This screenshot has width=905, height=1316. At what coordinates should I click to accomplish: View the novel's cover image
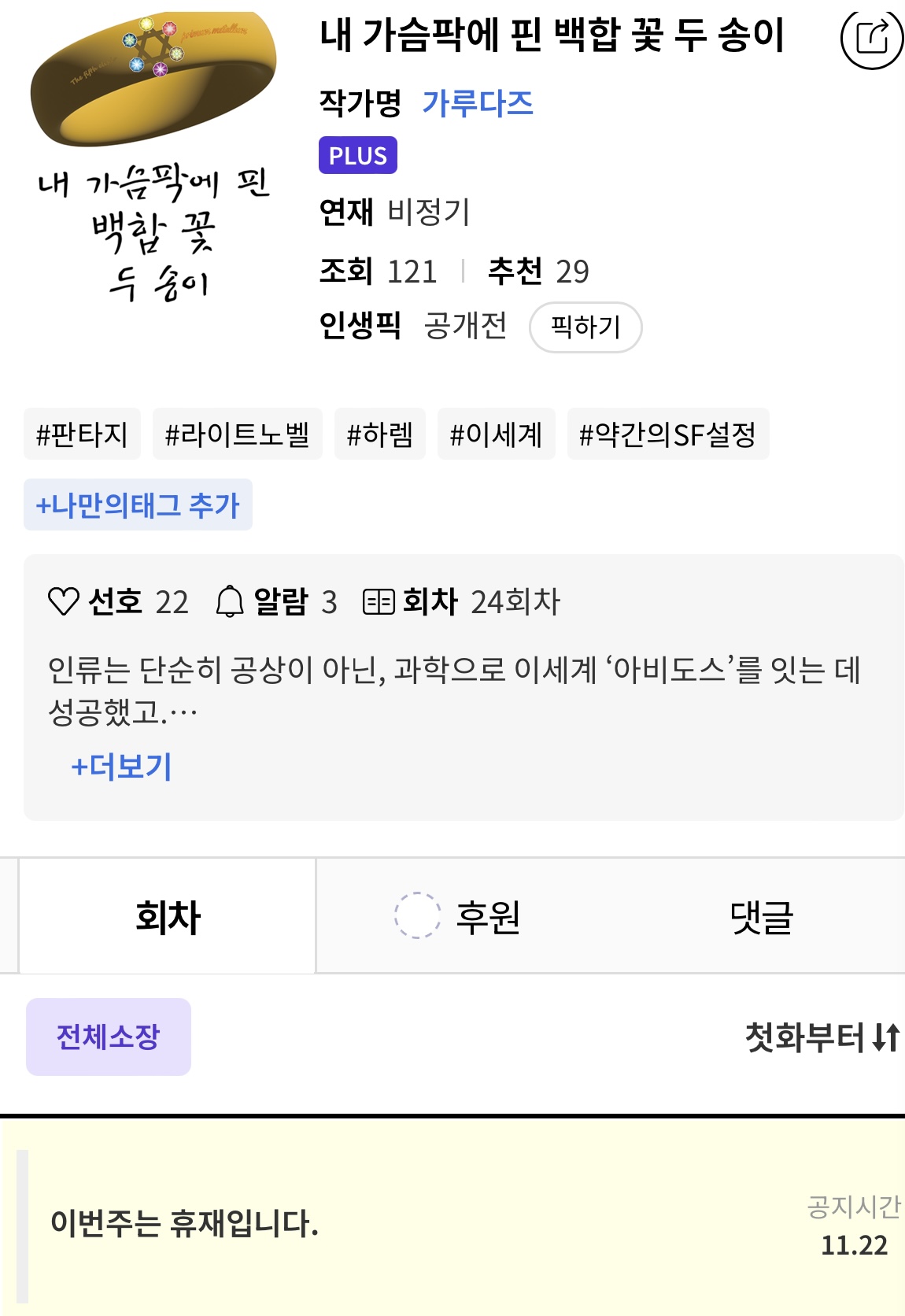(153, 157)
